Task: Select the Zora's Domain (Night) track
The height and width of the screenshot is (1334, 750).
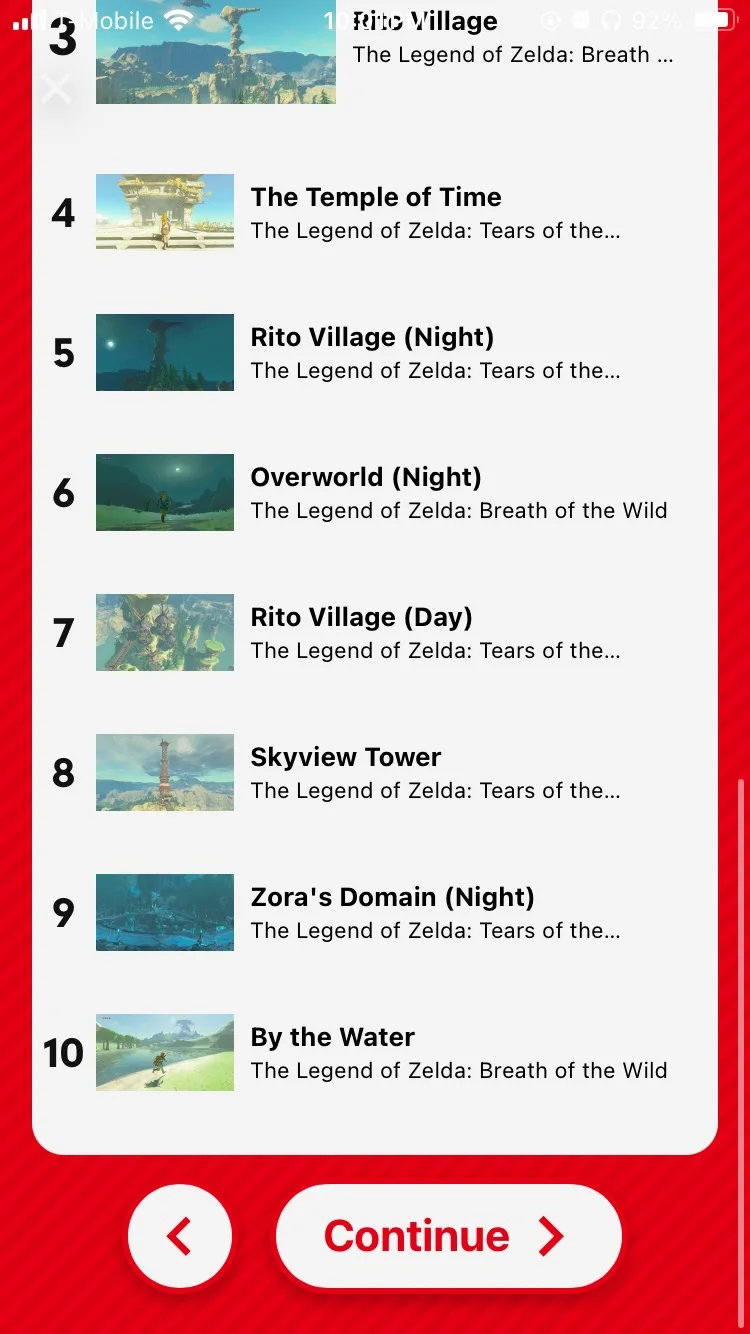Action: 375,913
